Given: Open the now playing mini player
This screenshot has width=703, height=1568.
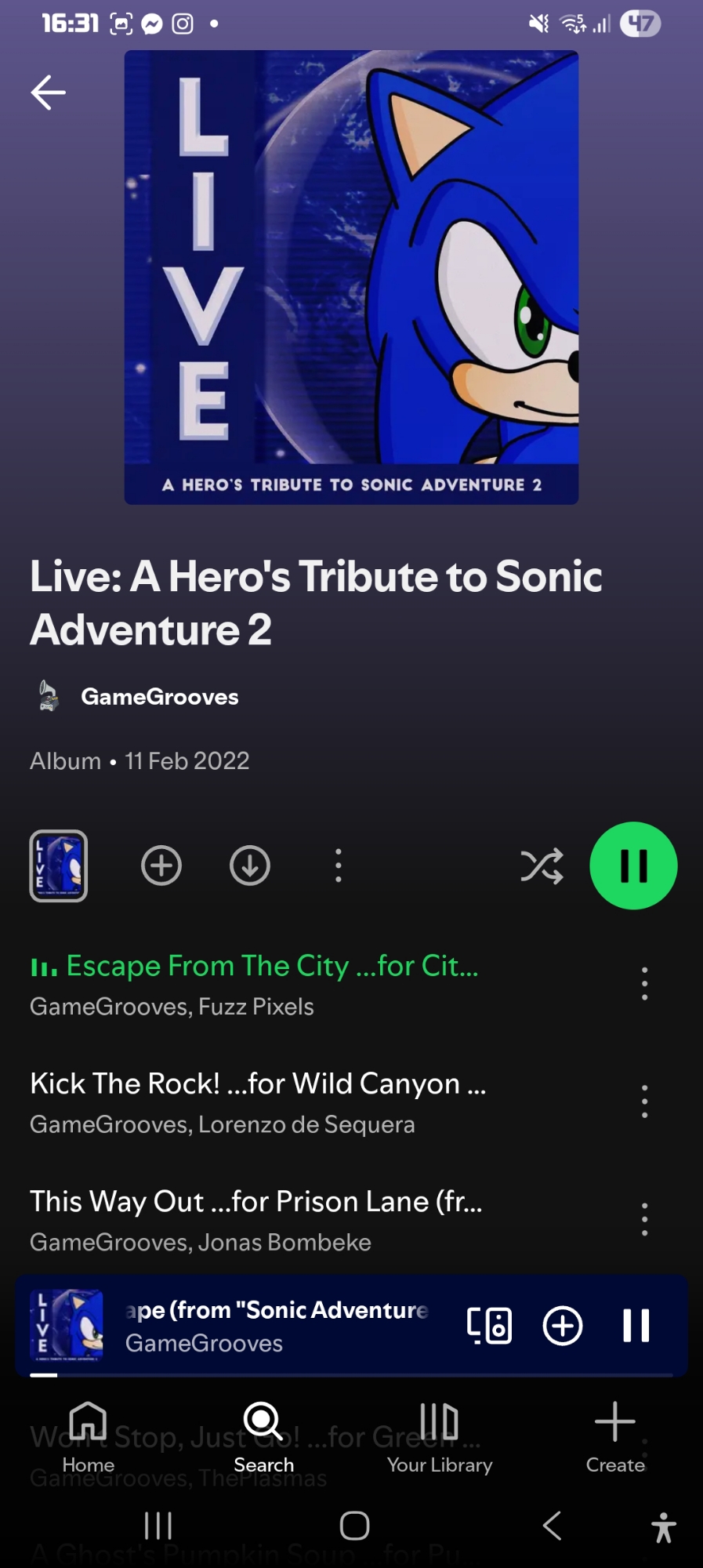Looking at the screenshot, I should [274, 1326].
